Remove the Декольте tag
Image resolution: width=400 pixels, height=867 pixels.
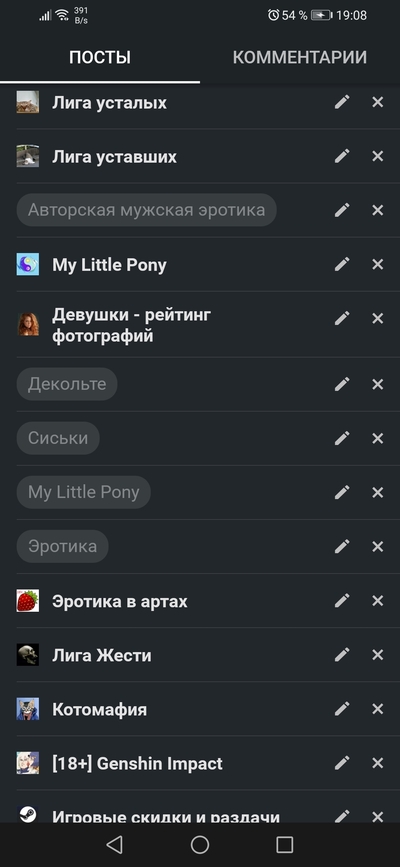pyautogui.click(x=377, y=384)
